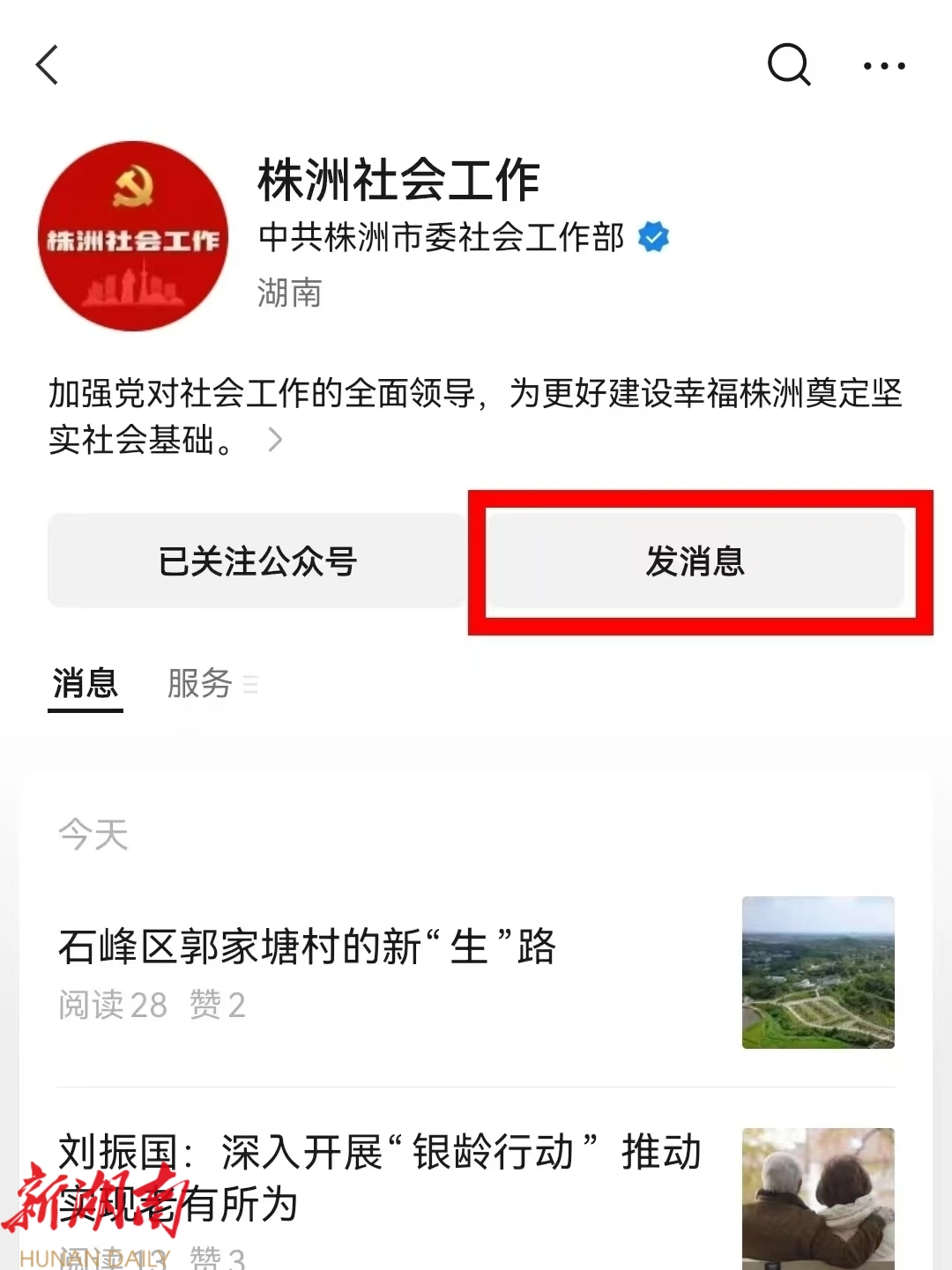Open search for this official account

point(788,65)
